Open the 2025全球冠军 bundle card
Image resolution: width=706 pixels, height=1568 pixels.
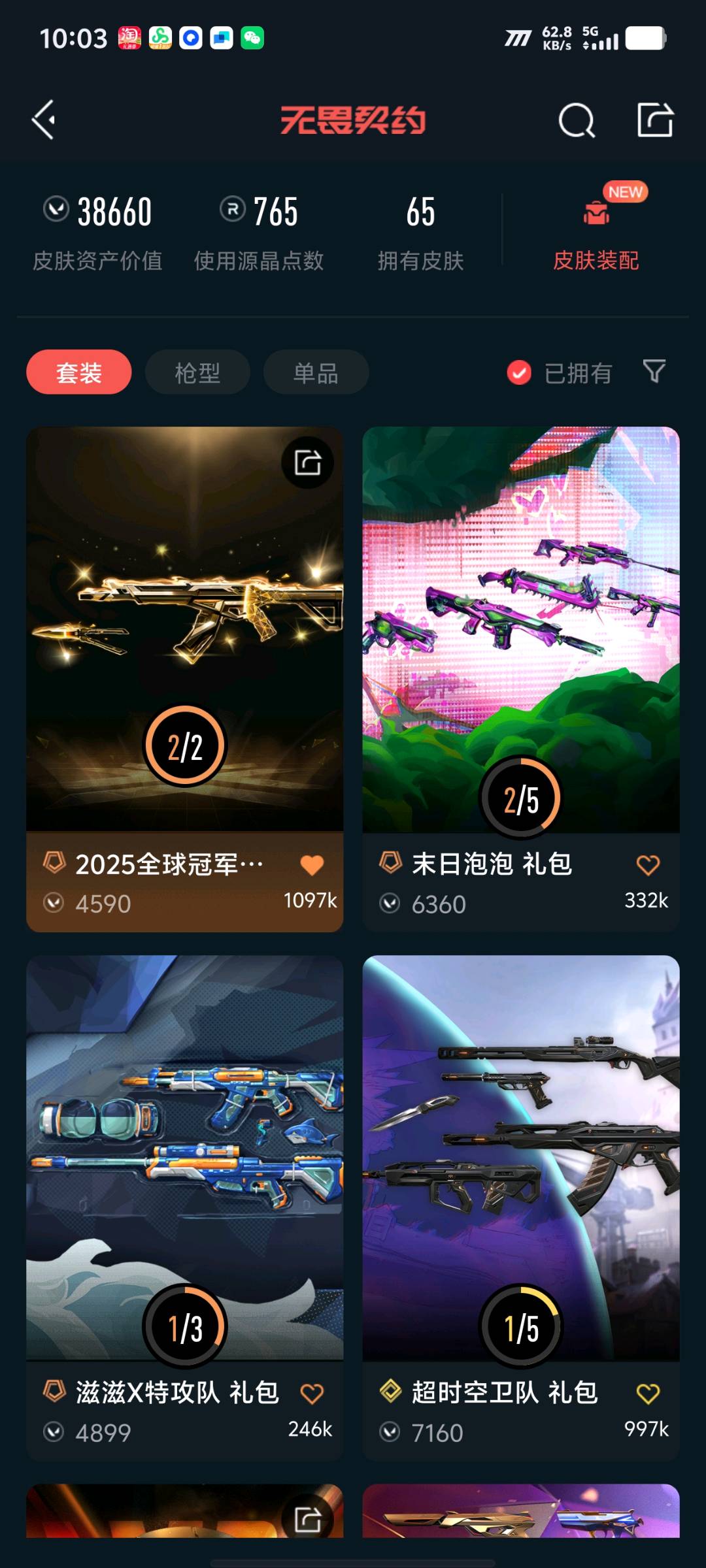(184, 627)
